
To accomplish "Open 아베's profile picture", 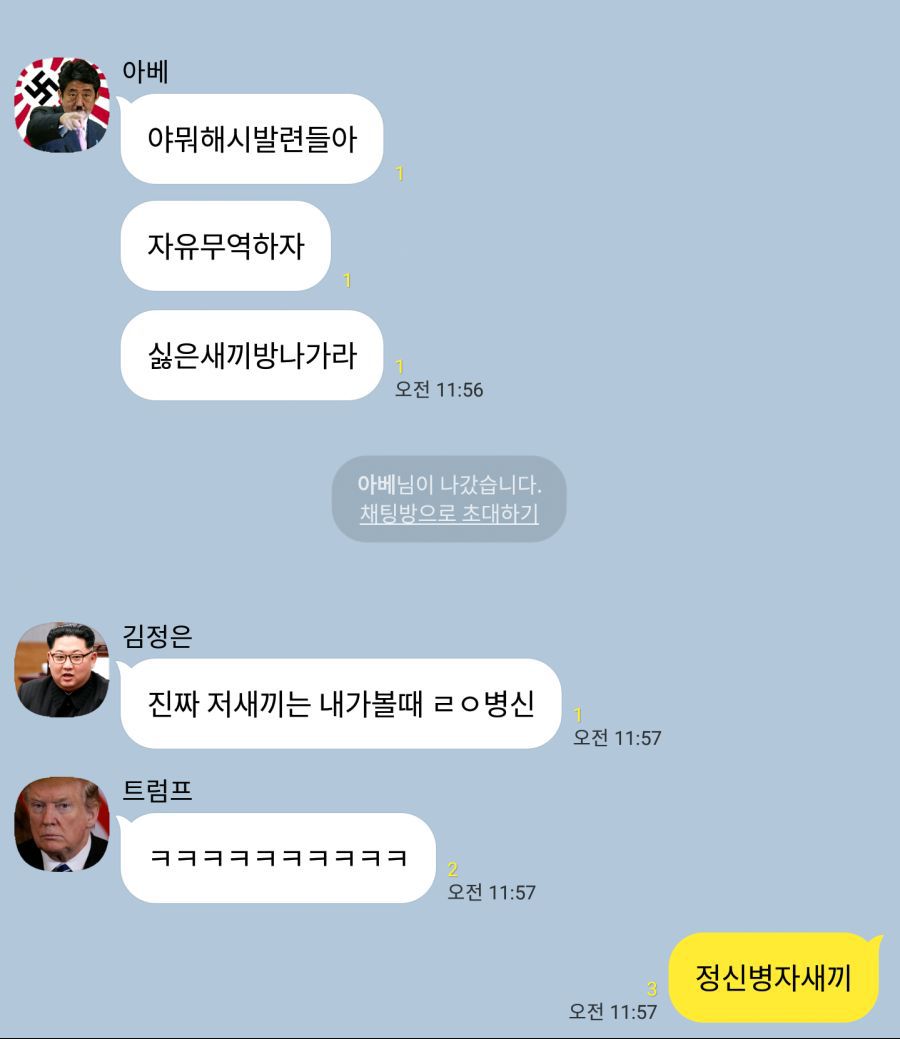I will 62,105.
